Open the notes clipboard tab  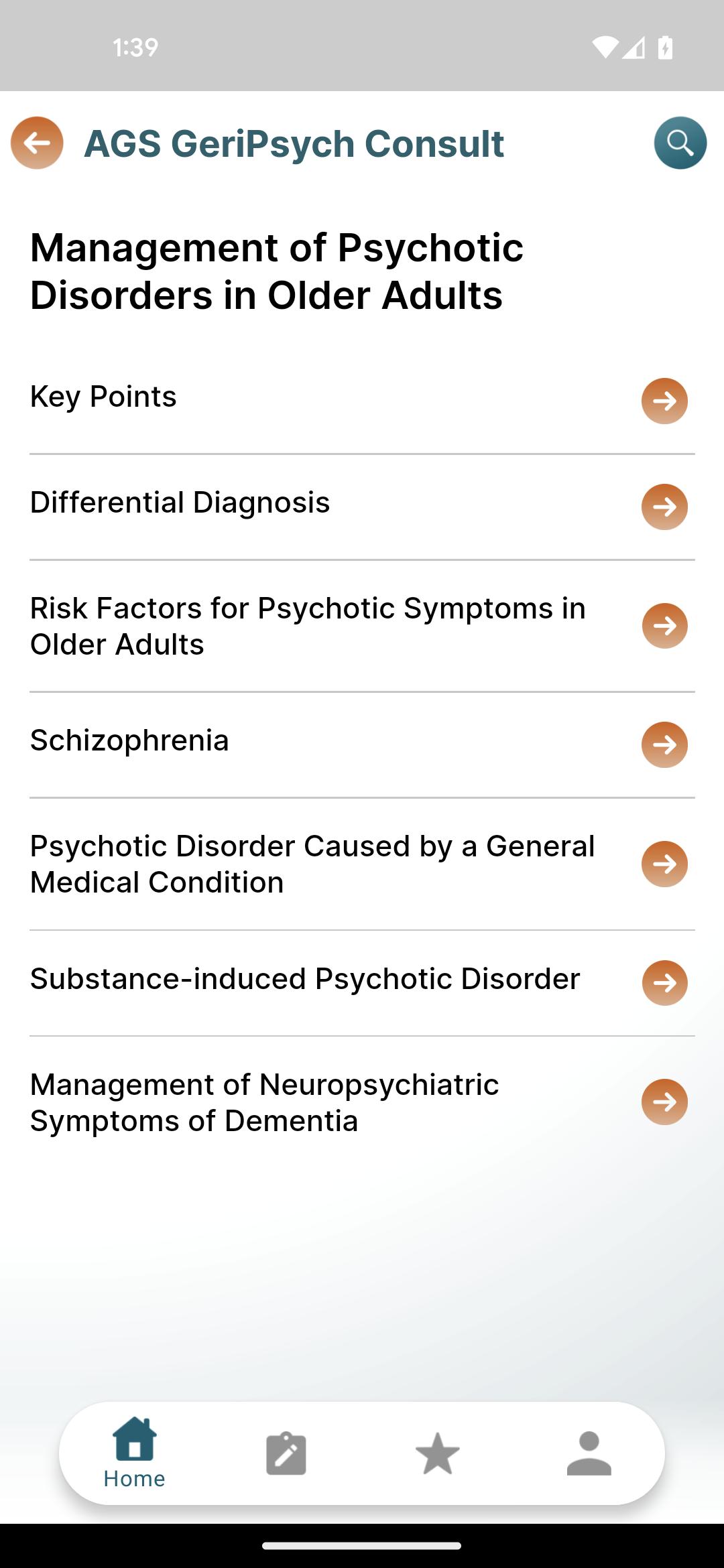(x=286, y=1454)
